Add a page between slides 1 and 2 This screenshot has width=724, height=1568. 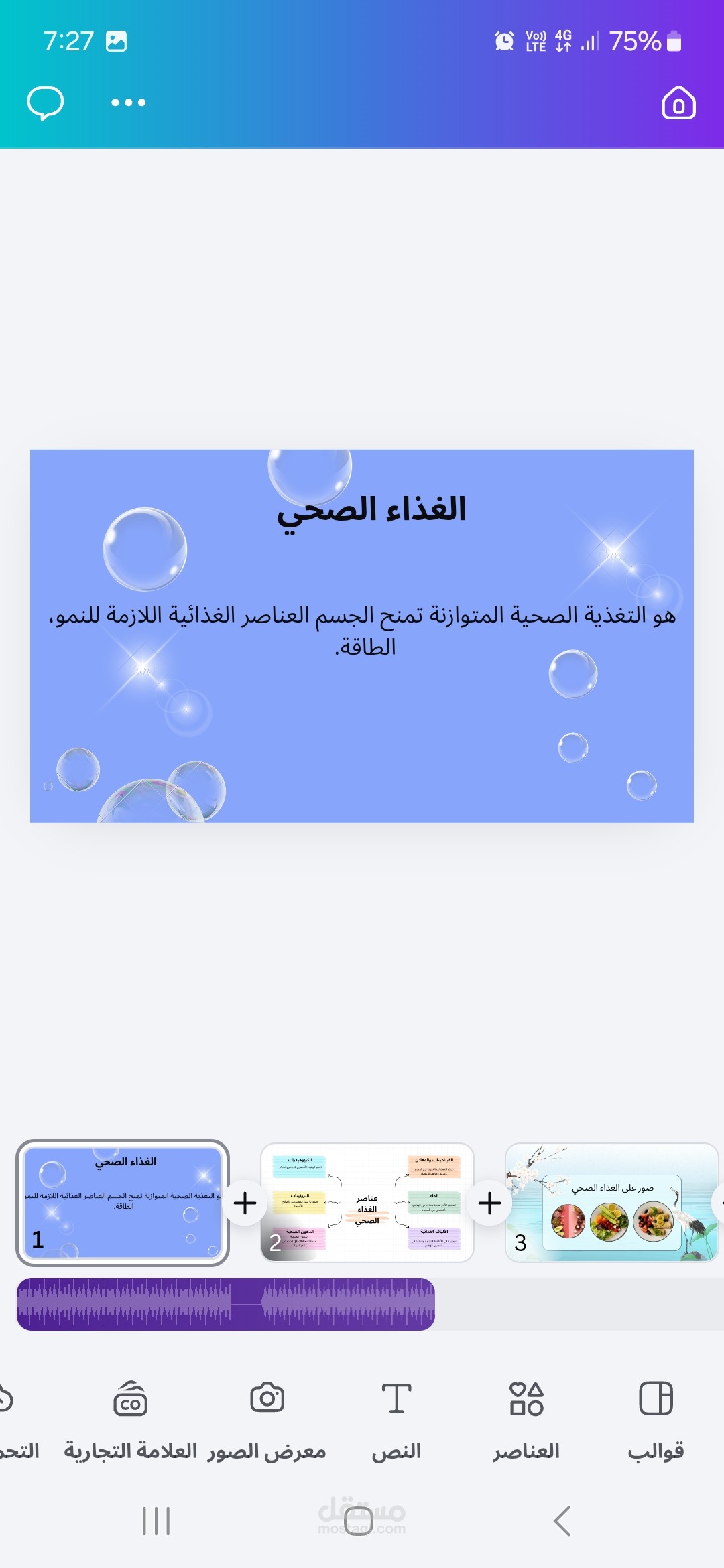pos(245,1203)
